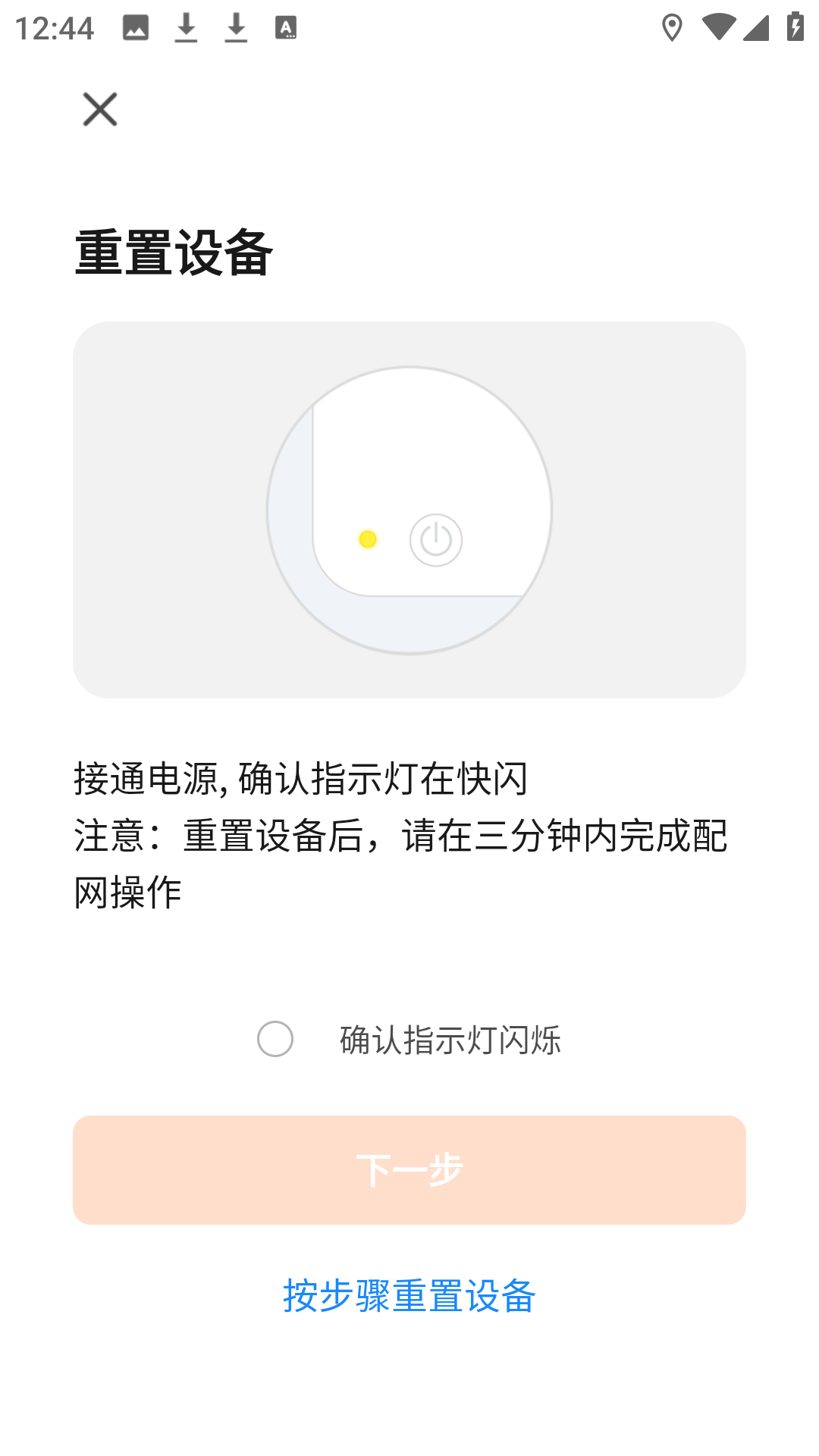The width and height of the screenshot is (819, 1456).
Task: Enable the indicator light confirmation circle
Action: pyautogui.click(x=276, y=1040)
